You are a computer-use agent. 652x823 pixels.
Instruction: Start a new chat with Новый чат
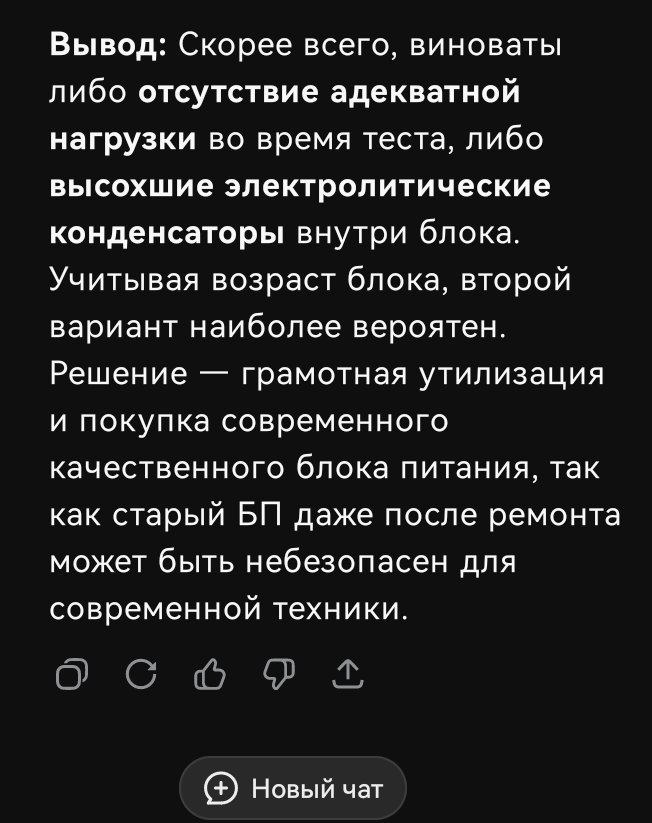click(293, 788)
